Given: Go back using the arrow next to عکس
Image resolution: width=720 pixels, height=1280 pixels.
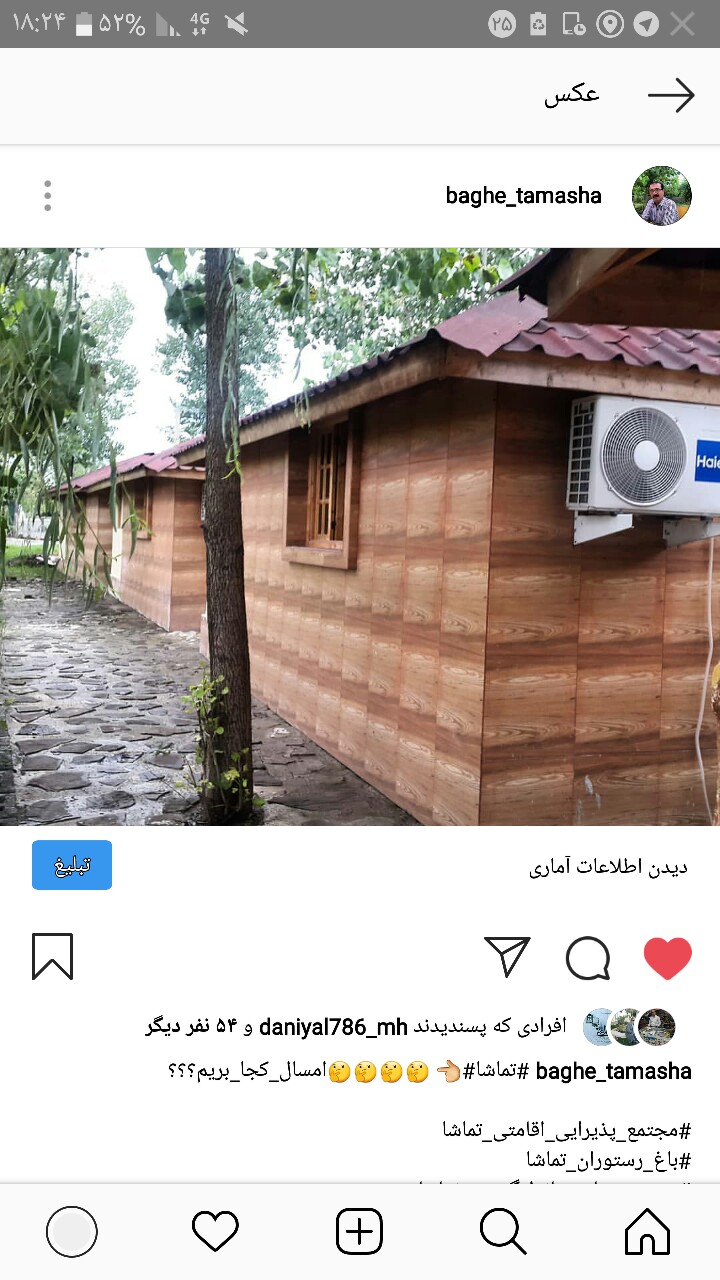Looking at the screenshot, I should coord(671,95).
